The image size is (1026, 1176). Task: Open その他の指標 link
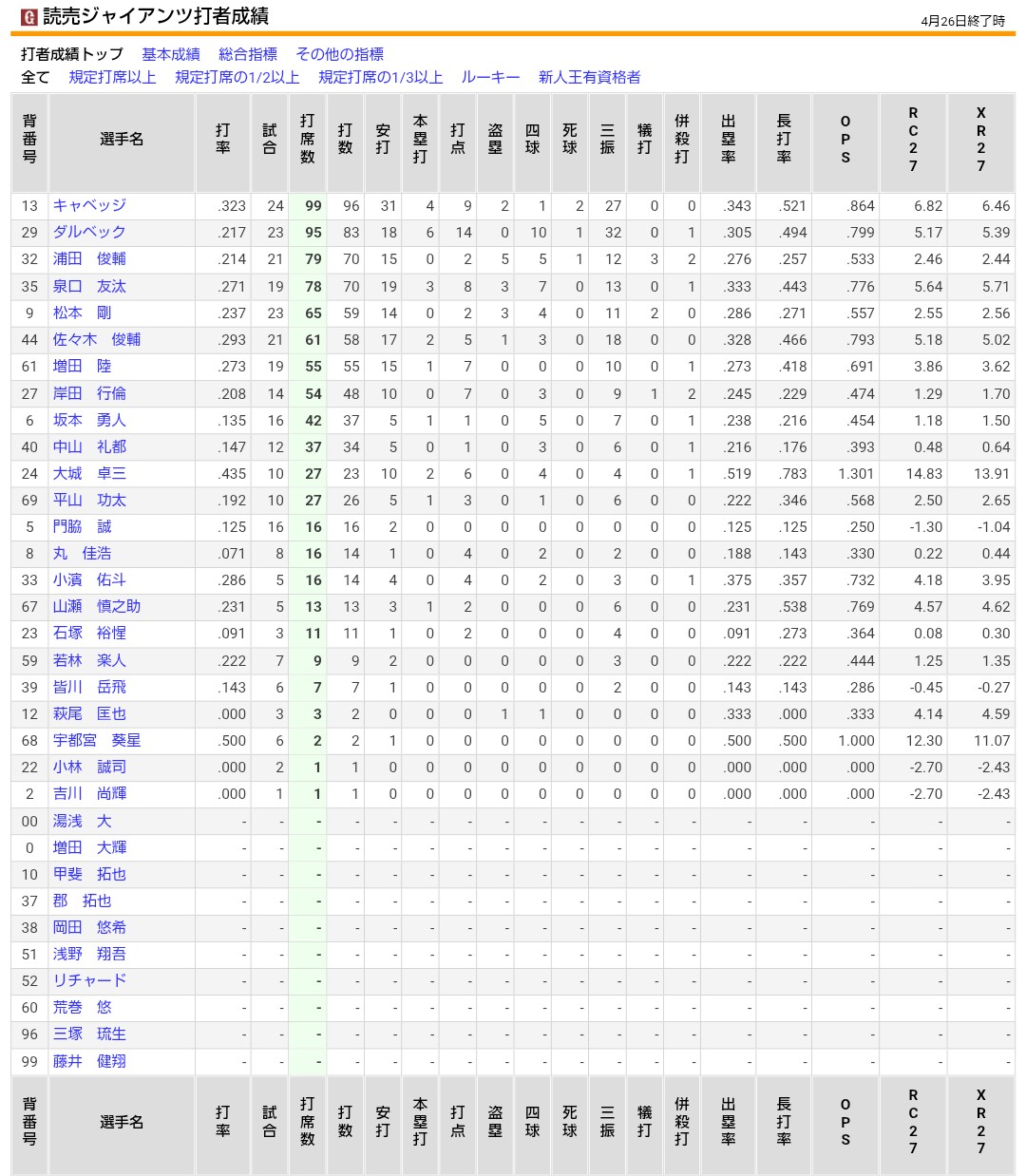[339, 54]
